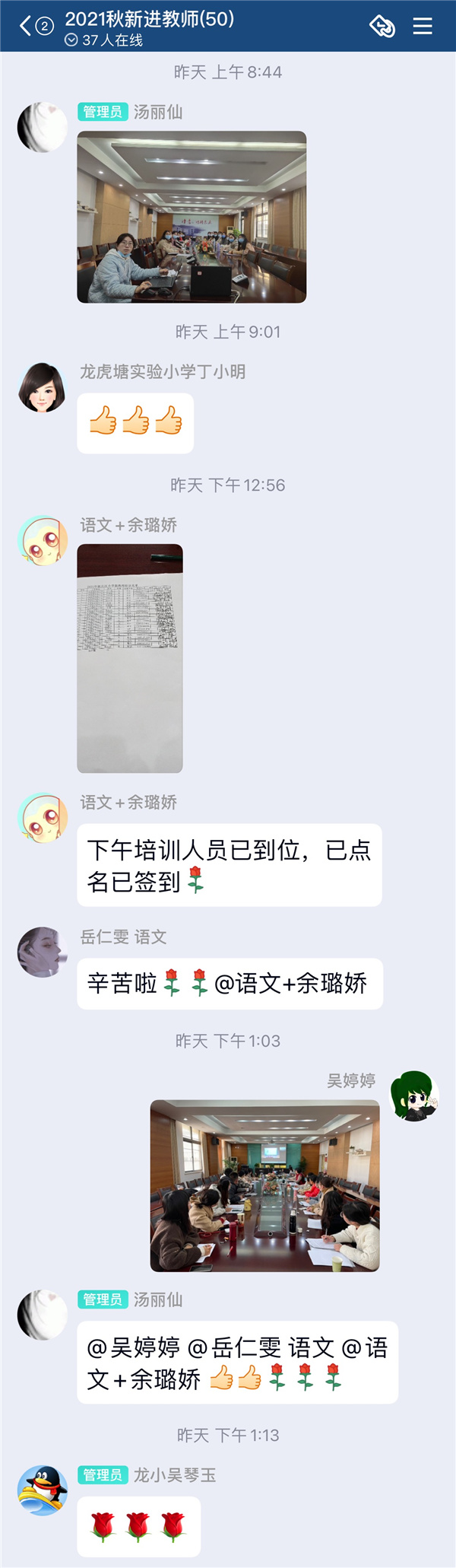The width and height of the screenshot is (456, 1568).
Task: View the sign-in sheet photo from 余璐娇
Action: 130,658
